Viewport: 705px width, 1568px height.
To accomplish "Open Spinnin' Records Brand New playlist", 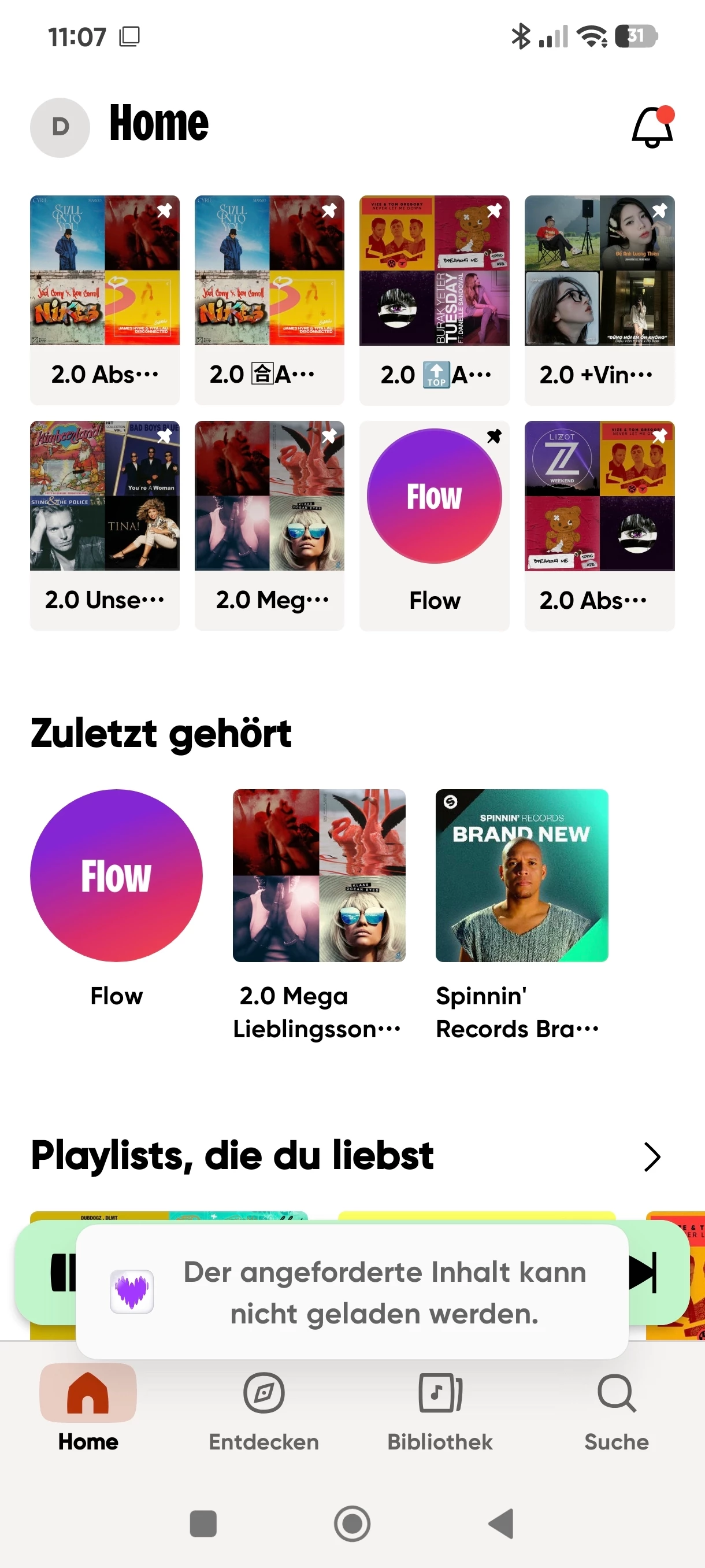I will coord(521,875).
